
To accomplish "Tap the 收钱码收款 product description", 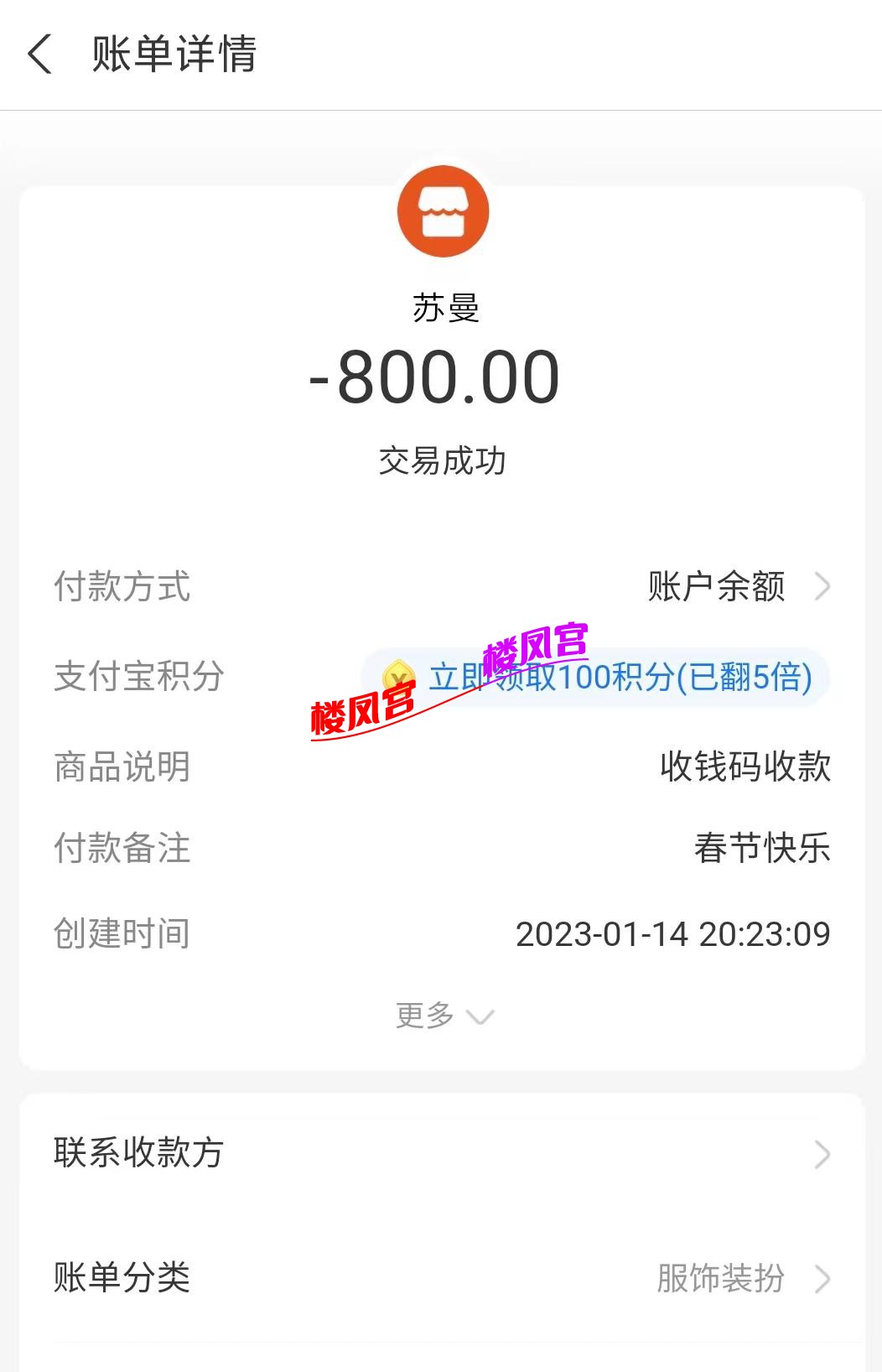I will click(745, 767).
